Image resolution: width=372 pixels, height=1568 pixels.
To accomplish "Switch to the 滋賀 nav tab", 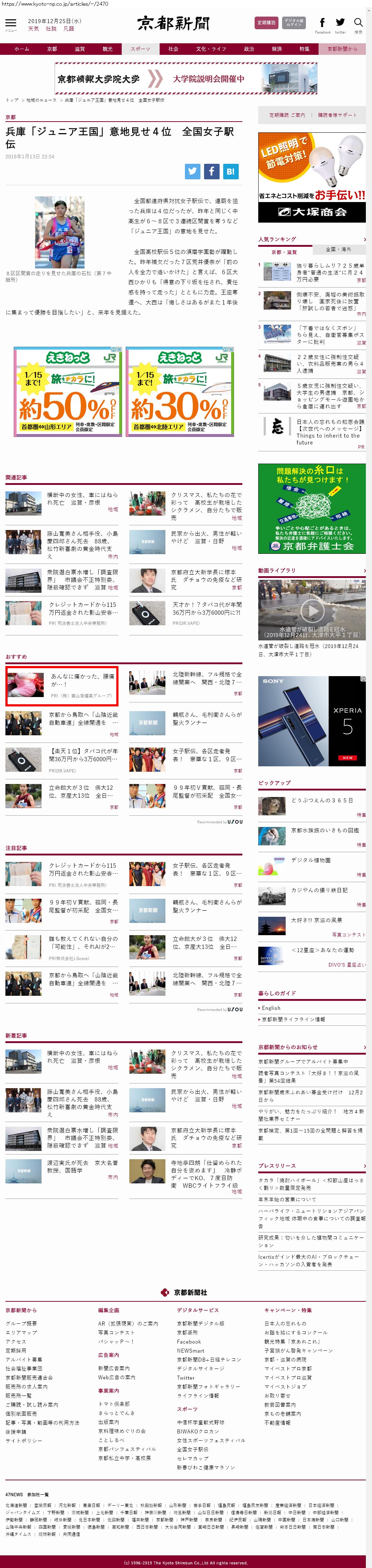I will pyautogui.click(x=80, y=49).
